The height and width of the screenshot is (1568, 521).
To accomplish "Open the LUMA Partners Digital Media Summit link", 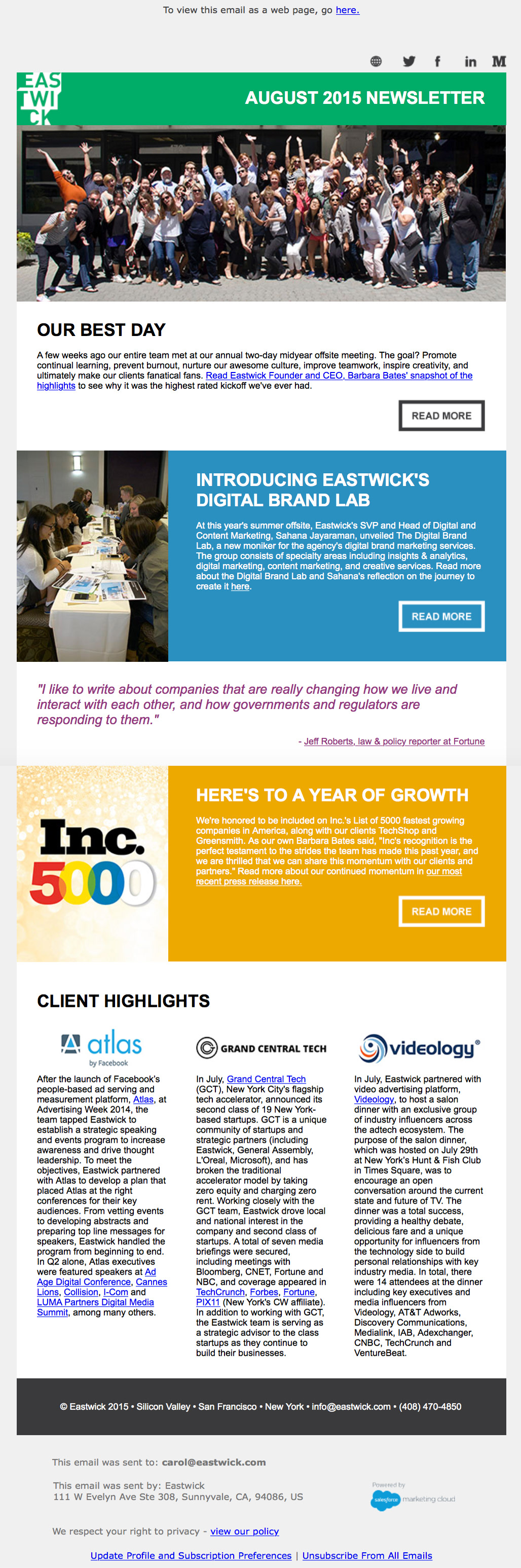I will point(95,1302).
